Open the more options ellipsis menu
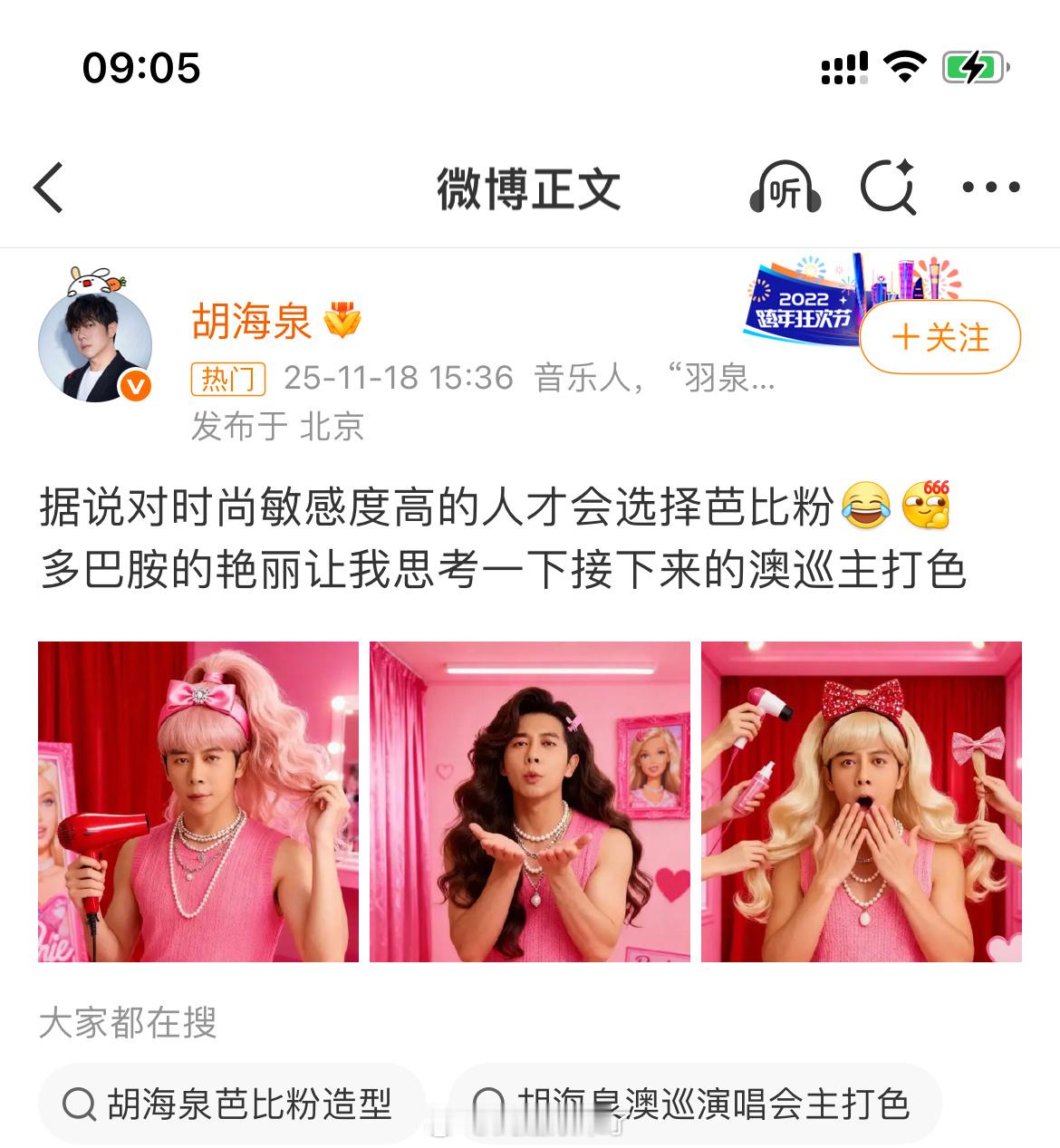Viewport: 1060px width, 1148px height. tap(992, 188)
